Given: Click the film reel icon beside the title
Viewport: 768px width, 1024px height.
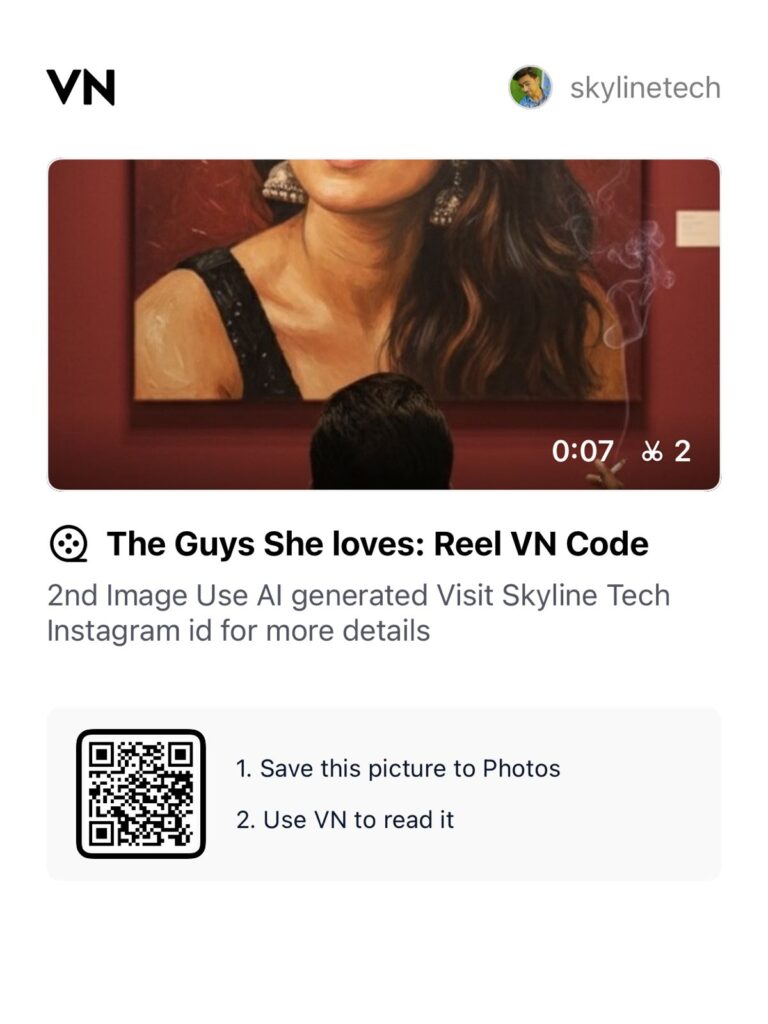Looking at the screenshot, I should click(x=69, y=544).
